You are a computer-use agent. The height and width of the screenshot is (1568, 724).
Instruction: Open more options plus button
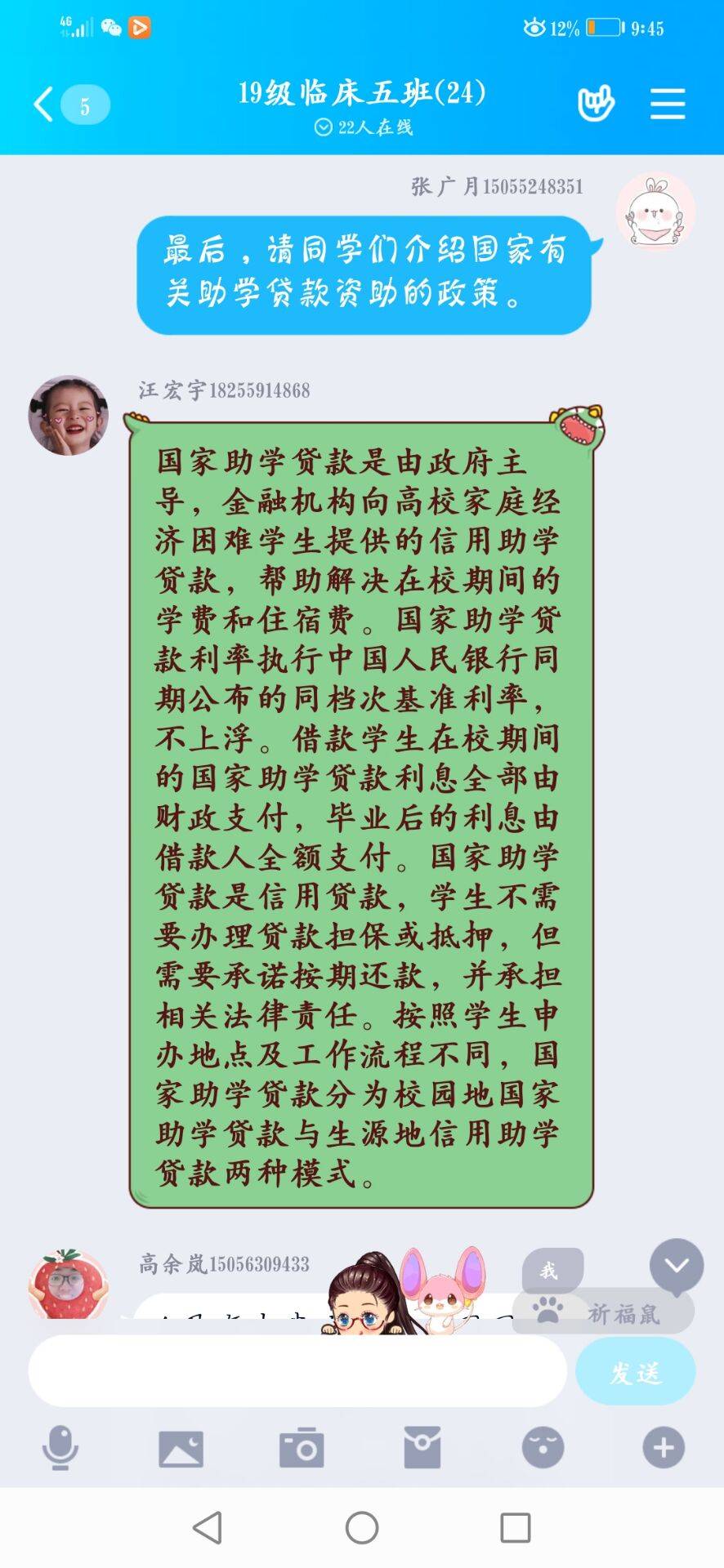pos(663,1448)
